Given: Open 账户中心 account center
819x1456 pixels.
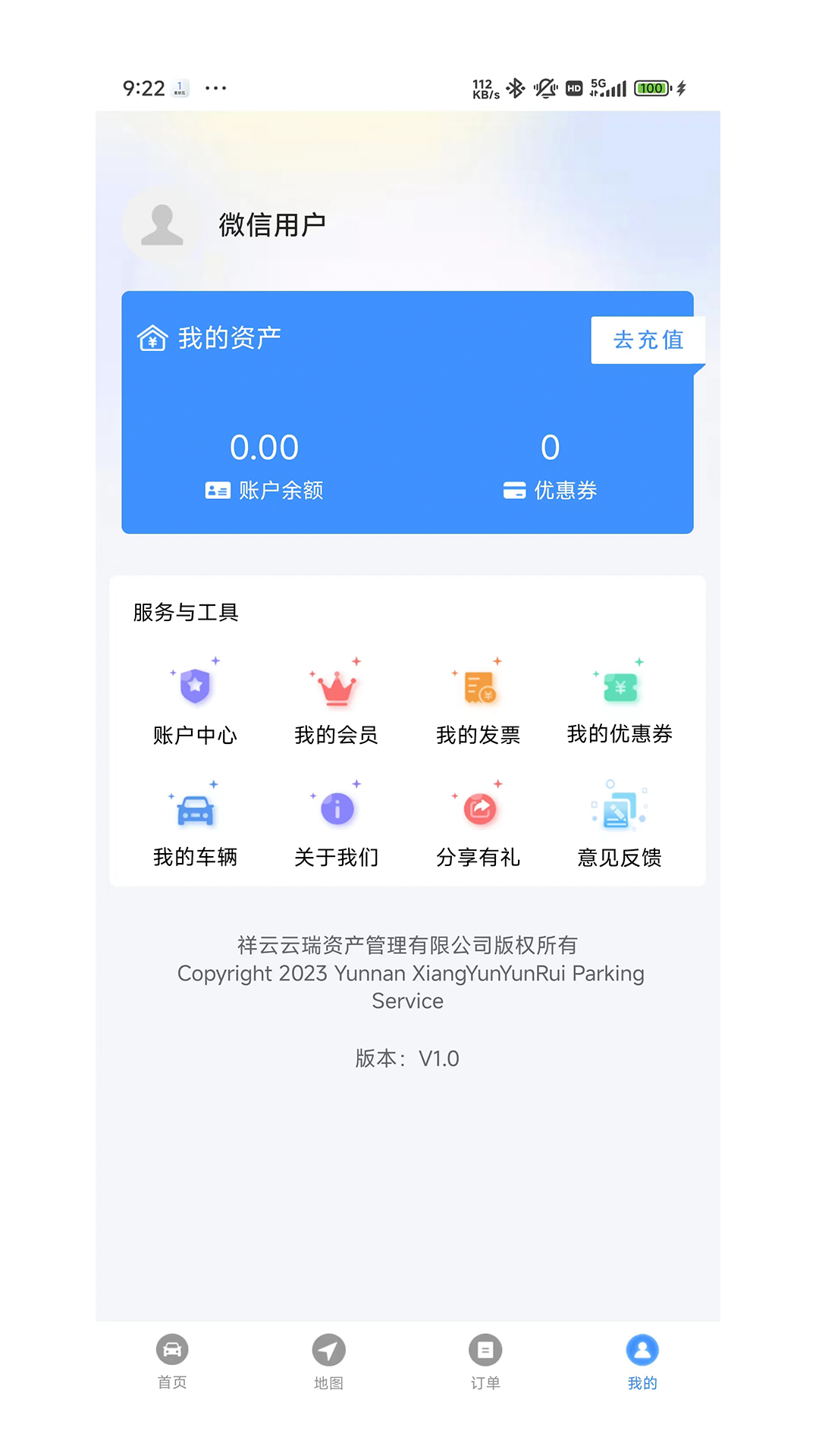Looking at the screenshot, I should click(x=195, y=703).
